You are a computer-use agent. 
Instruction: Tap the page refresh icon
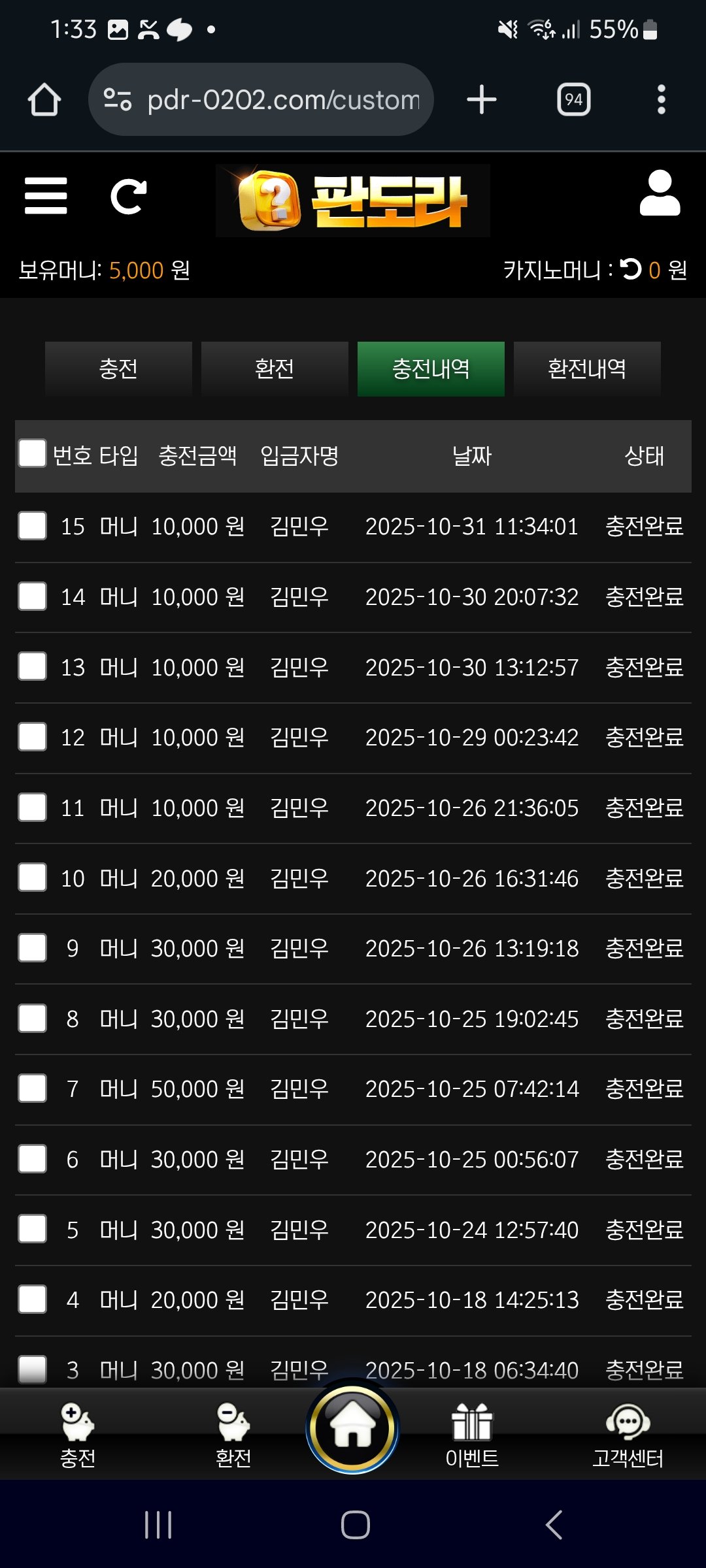(129, 196)
